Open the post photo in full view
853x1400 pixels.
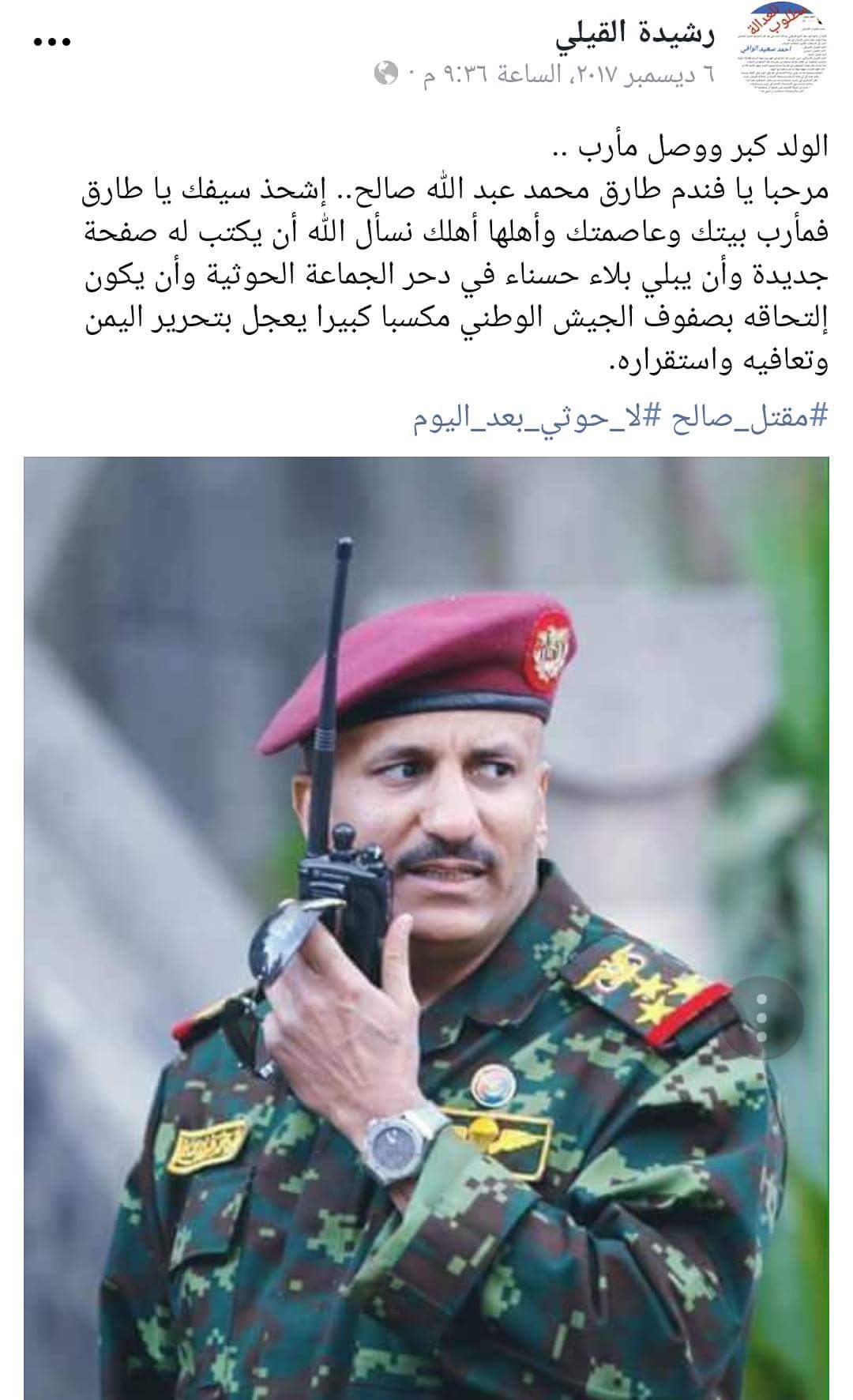pos(426,924)
